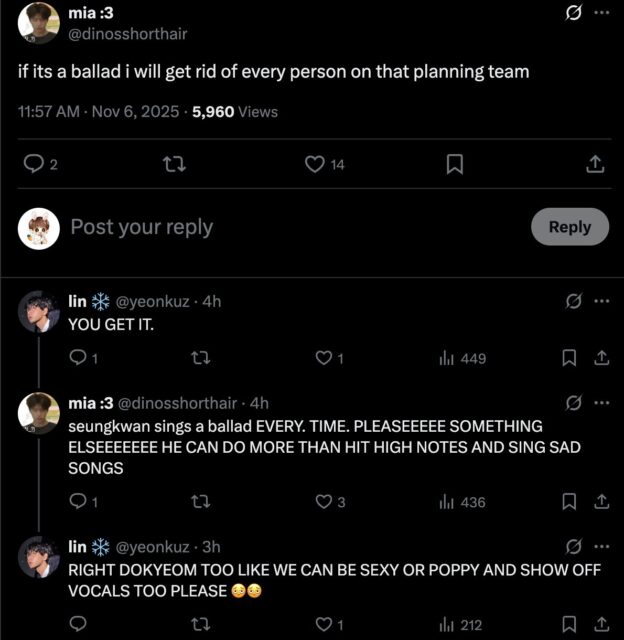Like lin's DOKYEOM reply
Image resolution: width=624 pixels, height=640 pixels.
323,625
